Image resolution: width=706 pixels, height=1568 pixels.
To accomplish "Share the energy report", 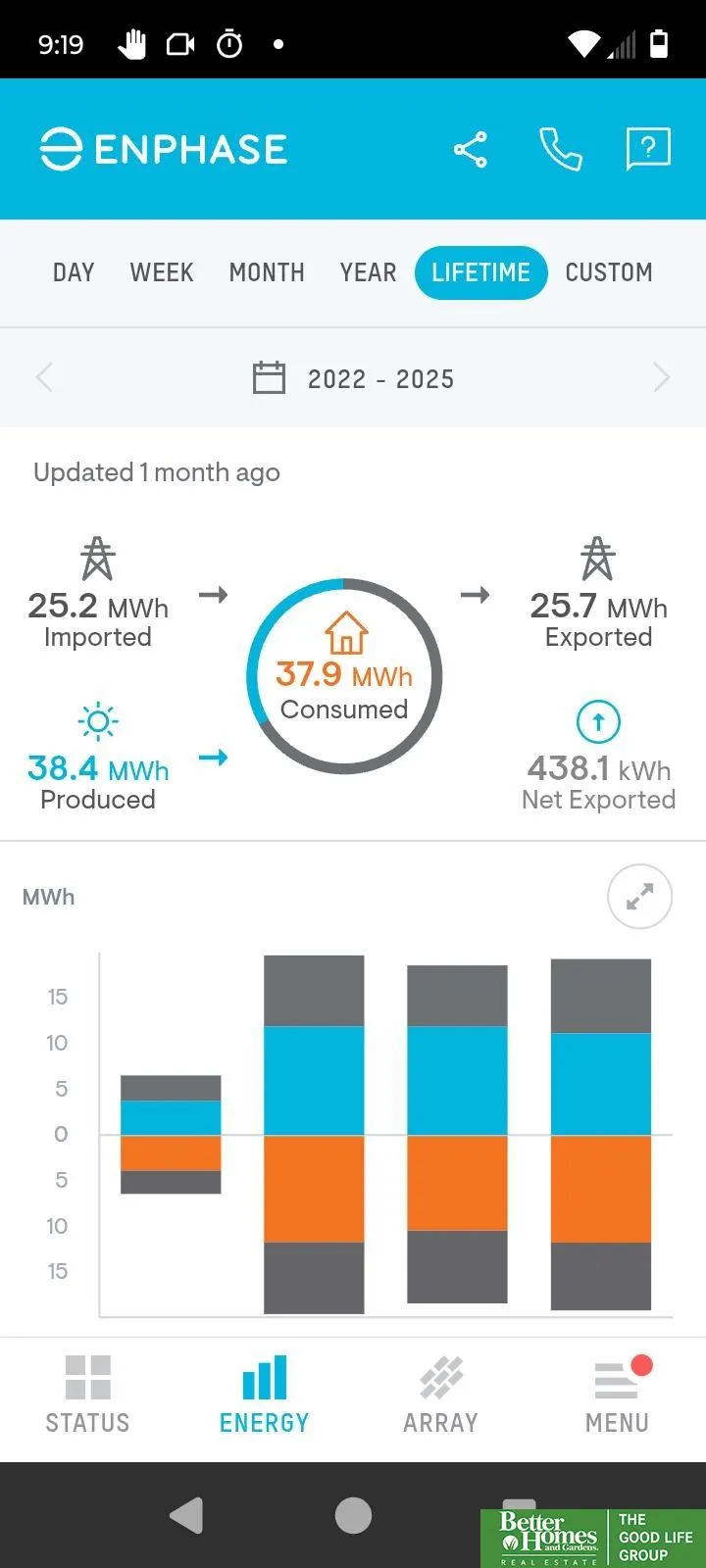I will pos(471,150).
